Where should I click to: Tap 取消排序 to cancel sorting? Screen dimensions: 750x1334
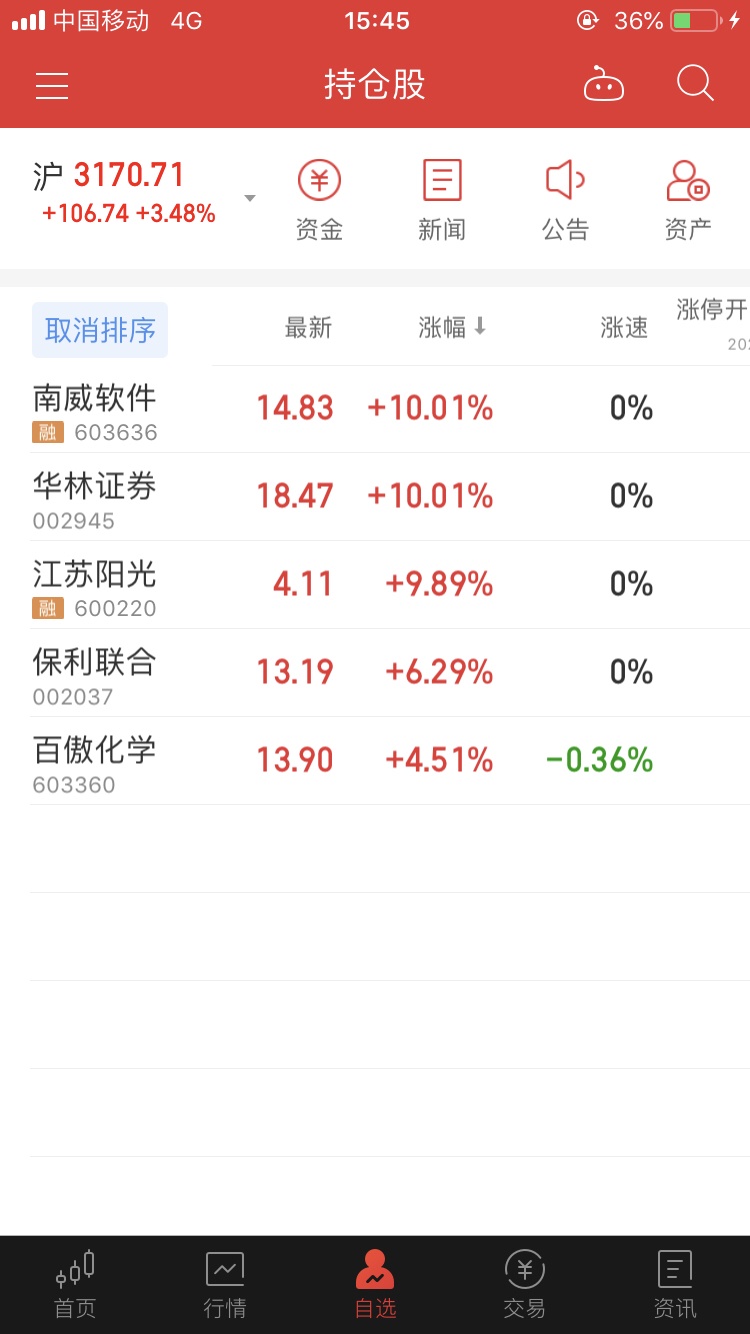pyautogui.click(x=100, y=330)
